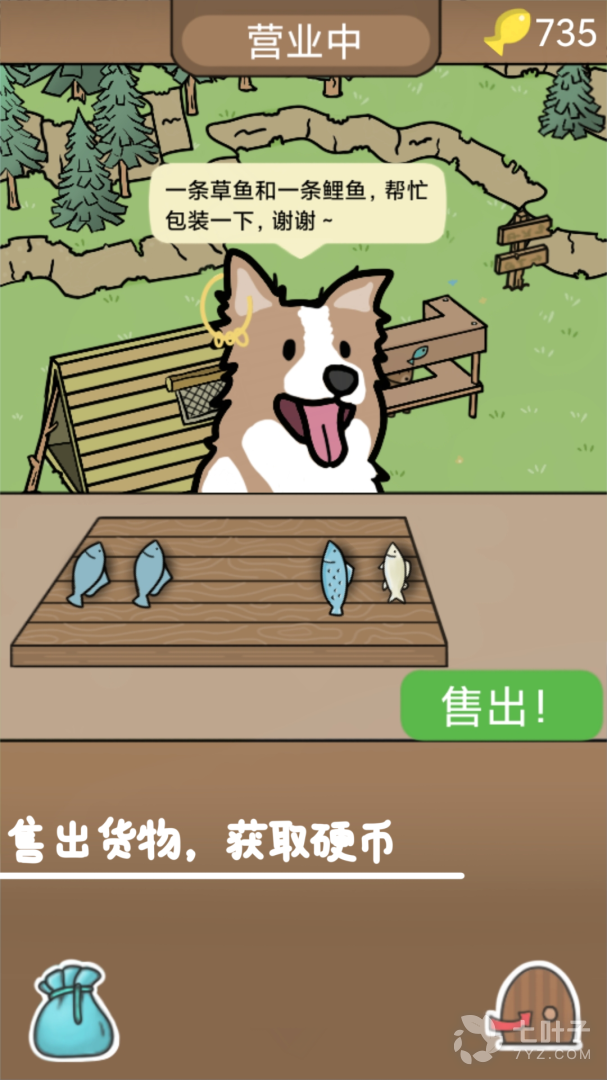
Task: Select the spotted blue fish on the board
Action: [x=336, y=577]
